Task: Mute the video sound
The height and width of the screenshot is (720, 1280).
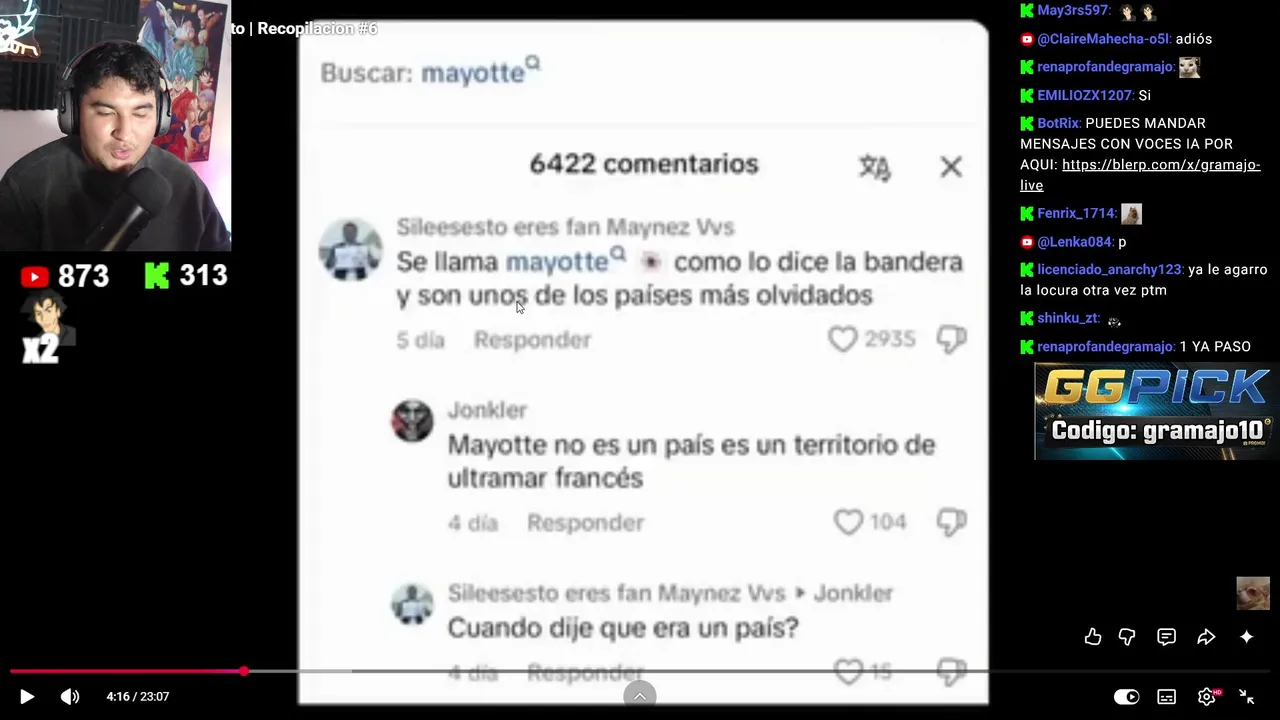Action: pos(69,697)
